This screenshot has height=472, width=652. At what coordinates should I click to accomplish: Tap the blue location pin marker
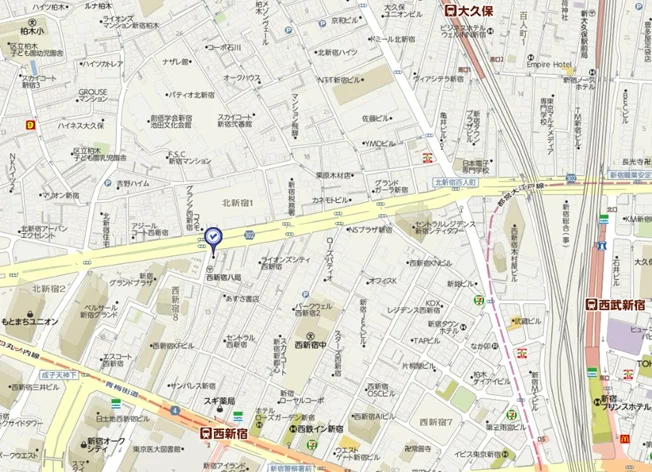coord(213,238)
